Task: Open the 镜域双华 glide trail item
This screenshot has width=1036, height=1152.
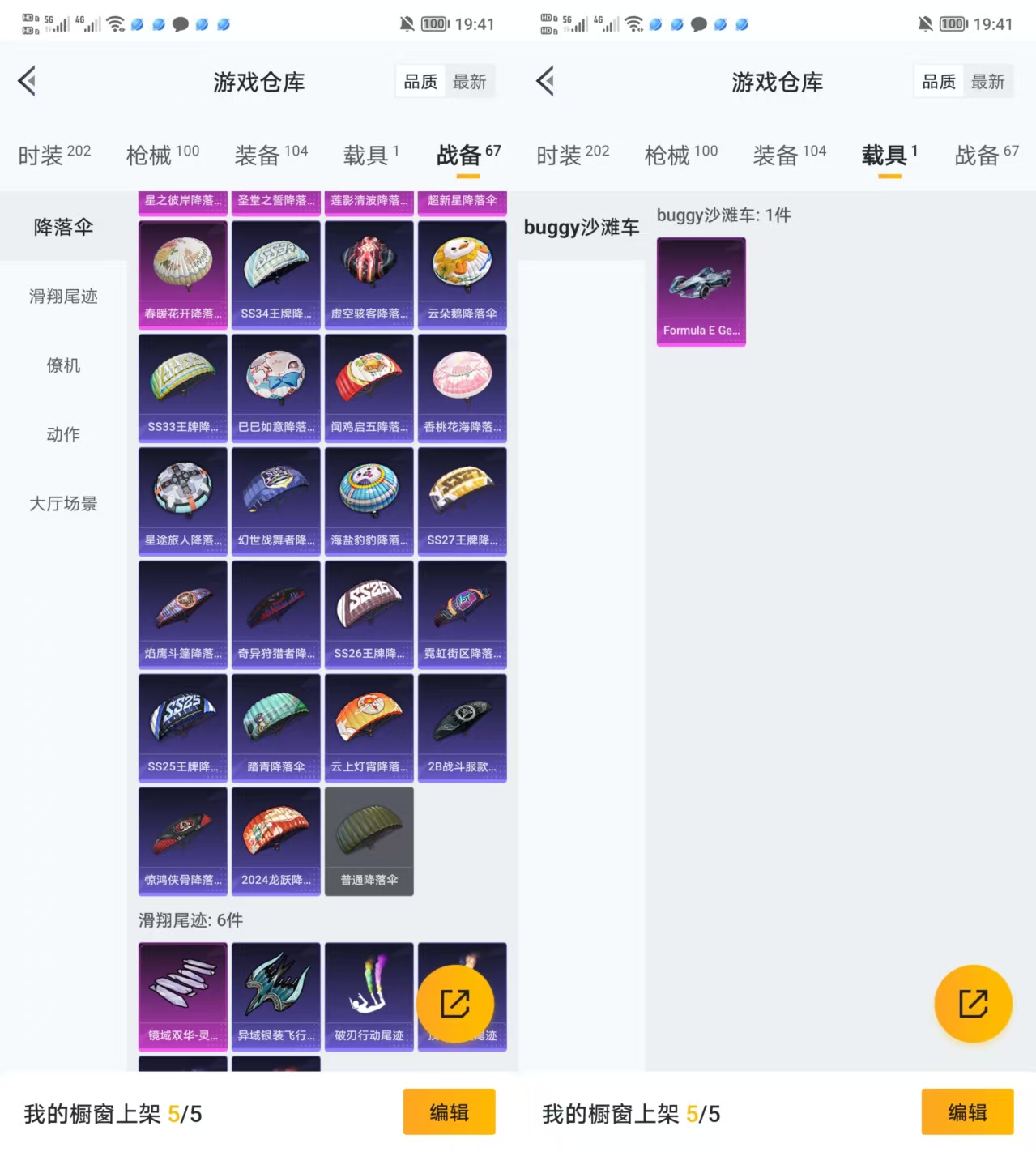Action: click(x=183, y=996)
